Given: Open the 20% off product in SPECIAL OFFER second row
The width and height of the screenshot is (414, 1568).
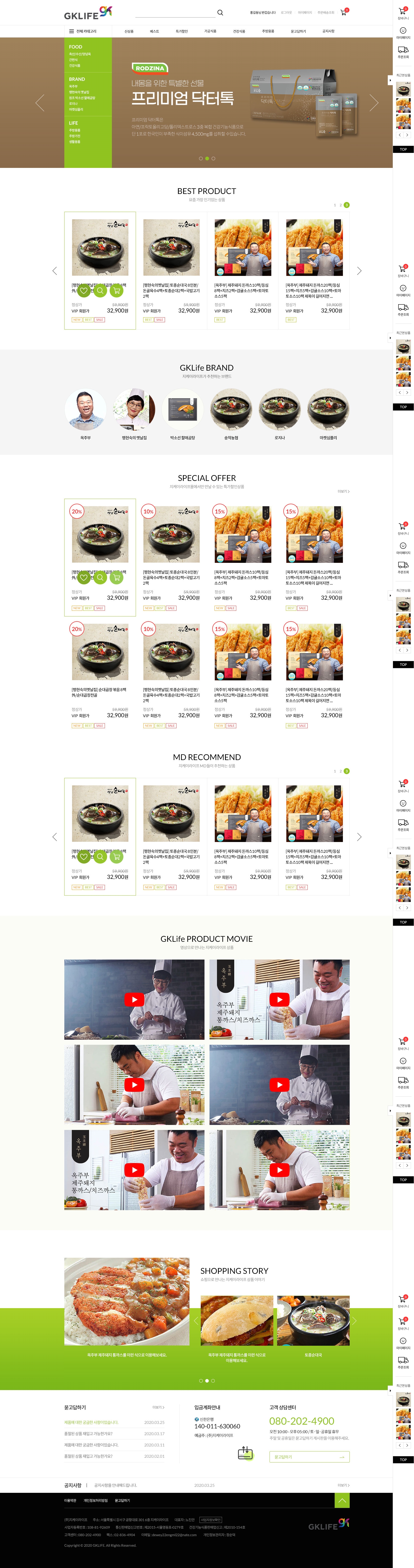Looking at the screenshot, I should tap(100, 652).
